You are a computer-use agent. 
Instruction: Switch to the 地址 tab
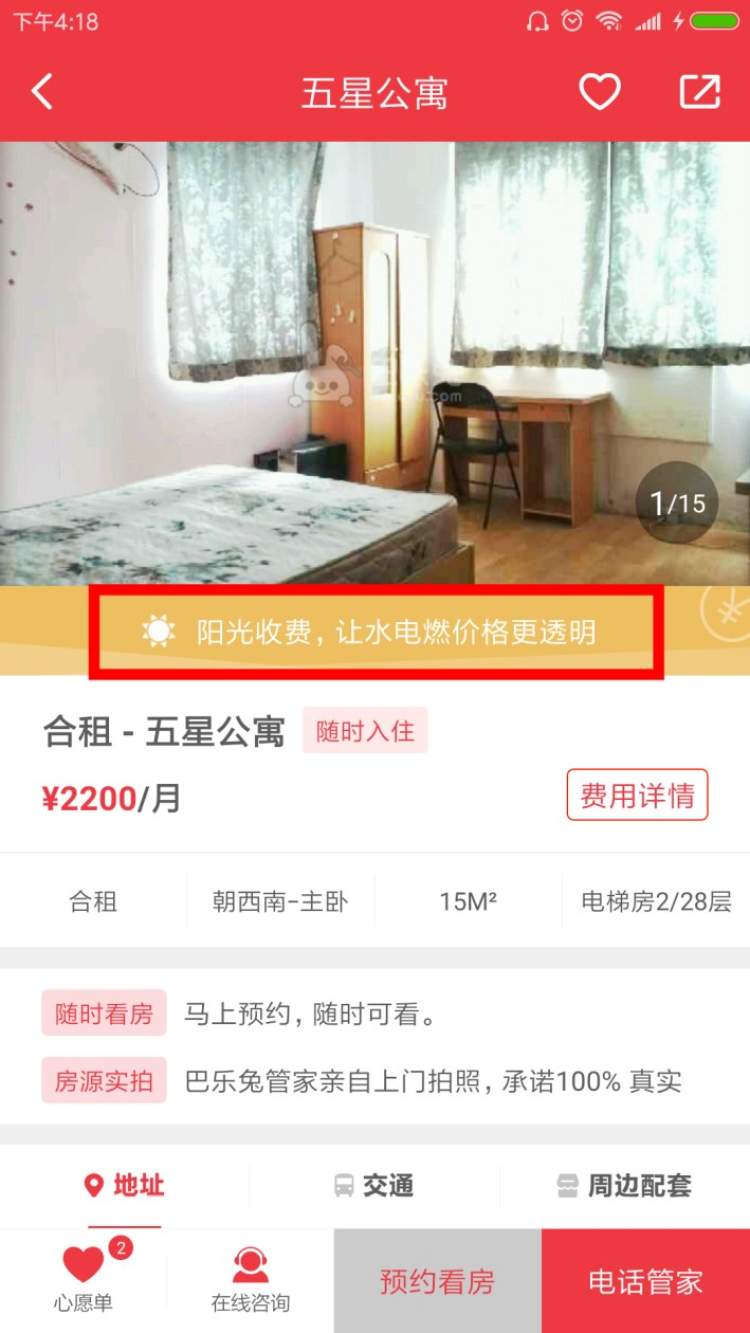tap(125, 1186)
